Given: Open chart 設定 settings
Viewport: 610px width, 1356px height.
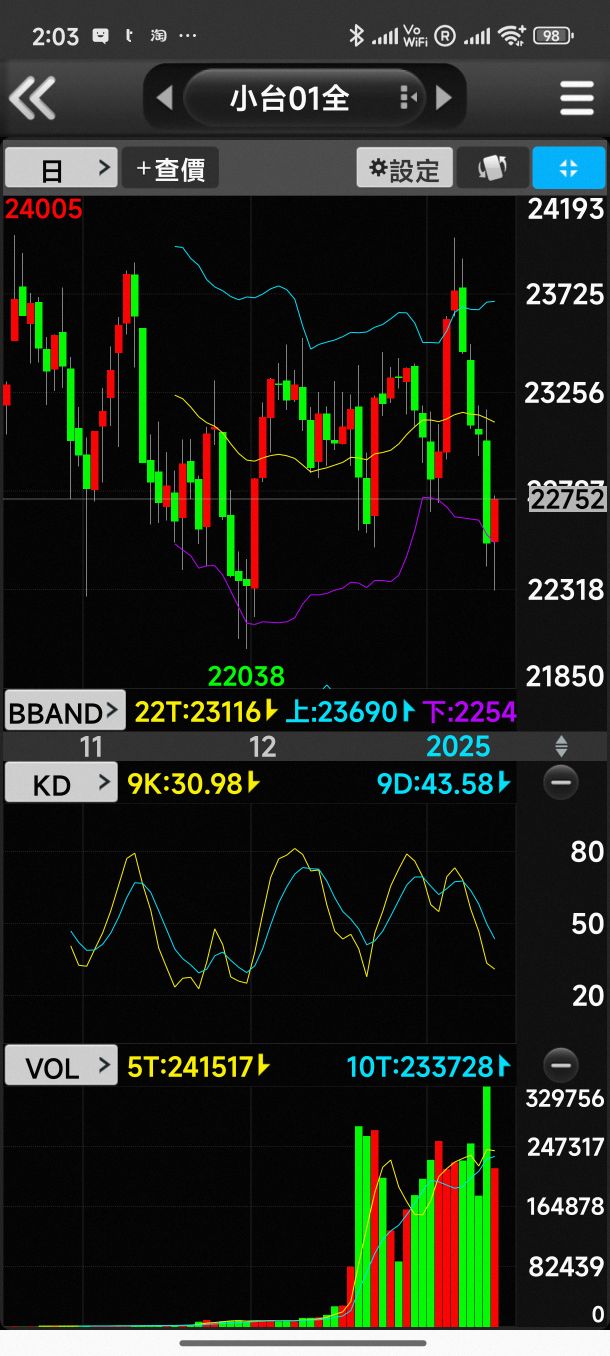Looking at the screenshot, I should click(405, 169).
